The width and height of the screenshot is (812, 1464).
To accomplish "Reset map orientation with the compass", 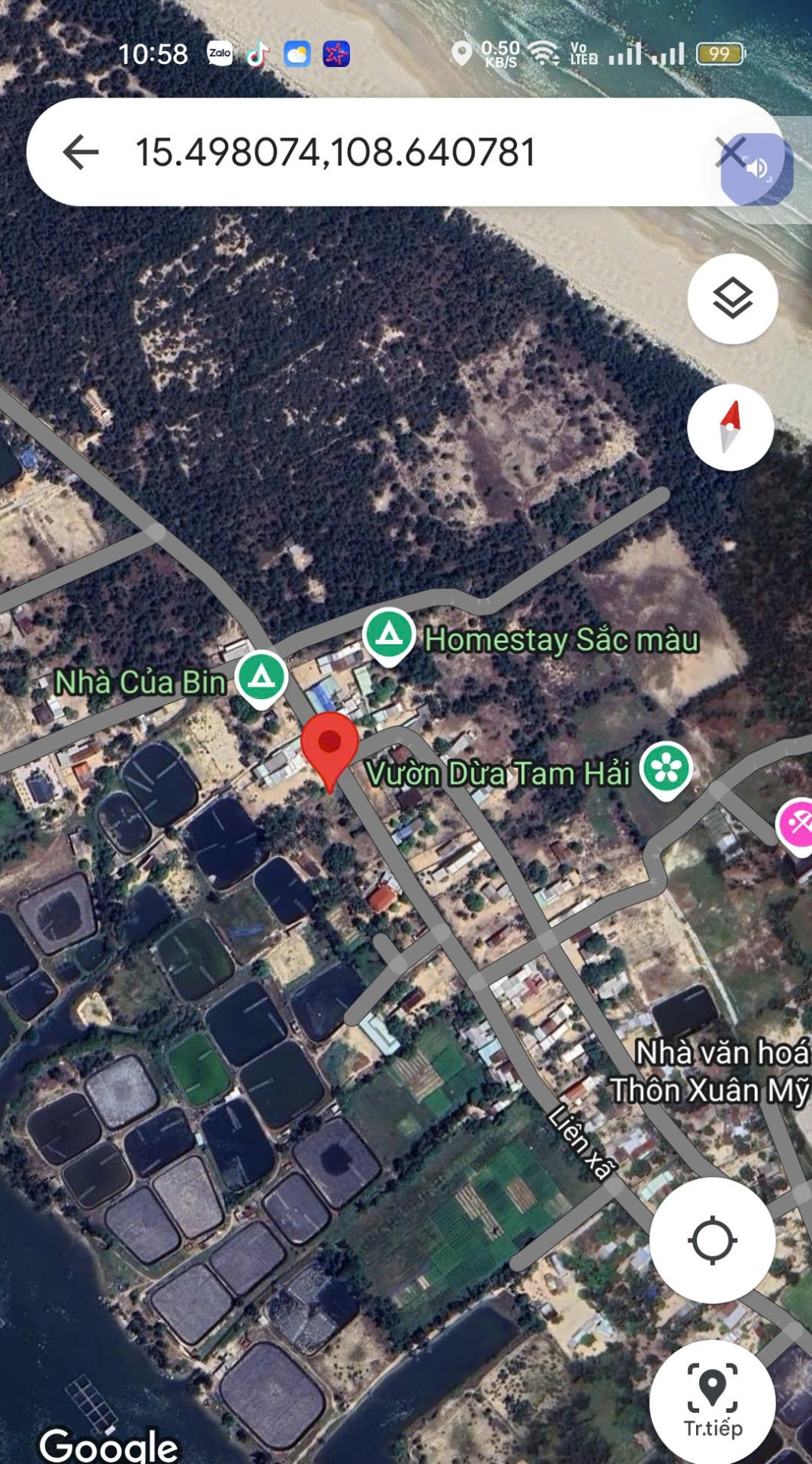I will 730,428.
